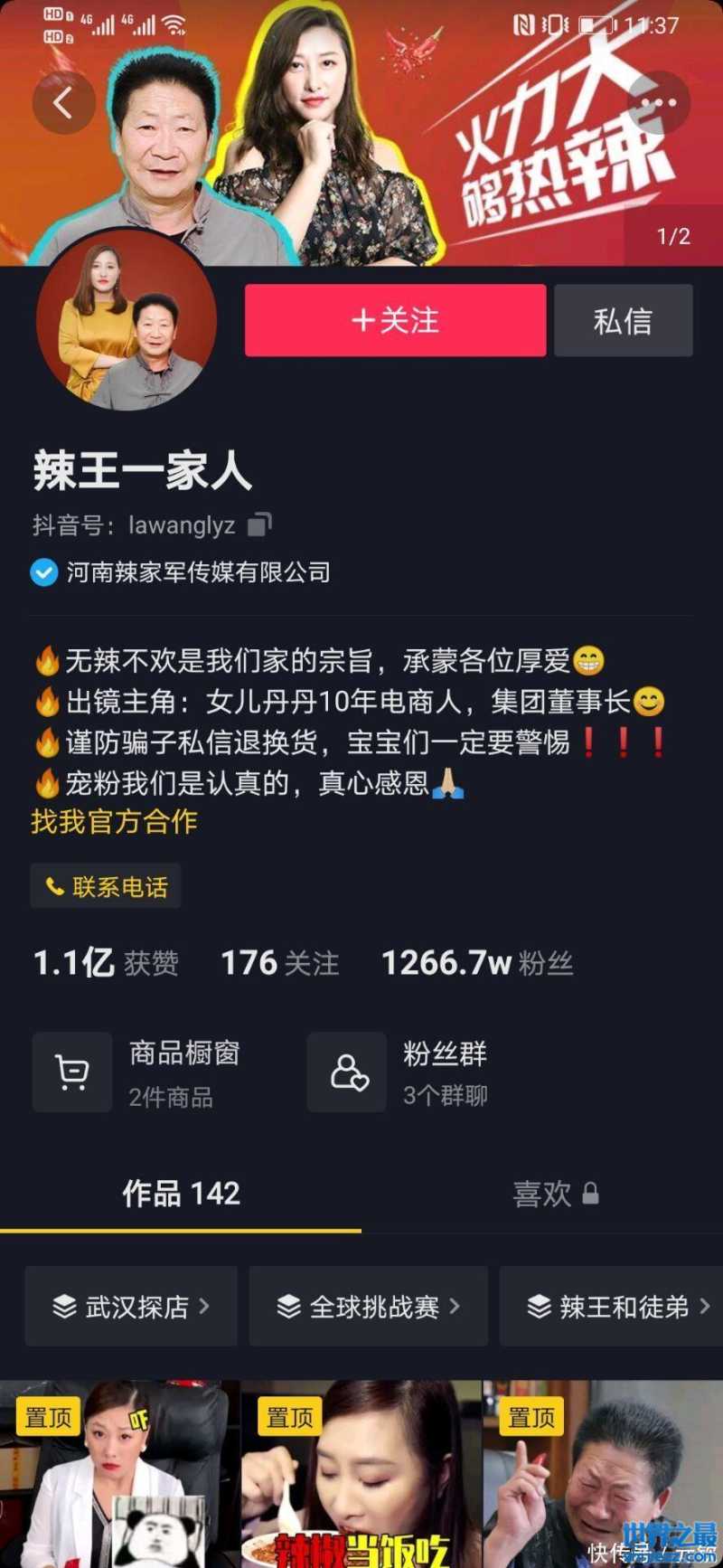Play pinned video of crying man

tap(603, 1474)
